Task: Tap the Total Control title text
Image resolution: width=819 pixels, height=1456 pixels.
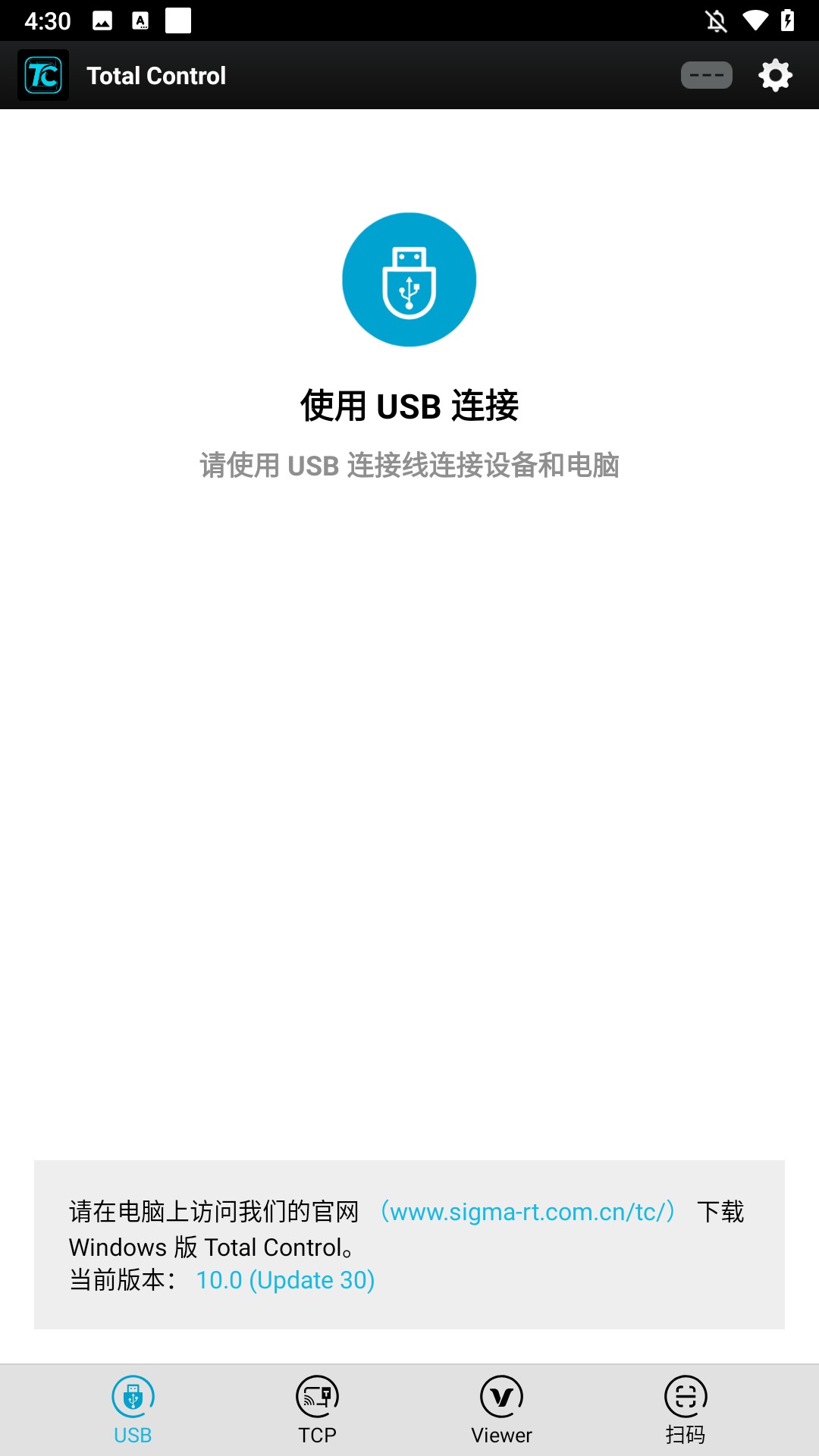Action: coord(156,75)
